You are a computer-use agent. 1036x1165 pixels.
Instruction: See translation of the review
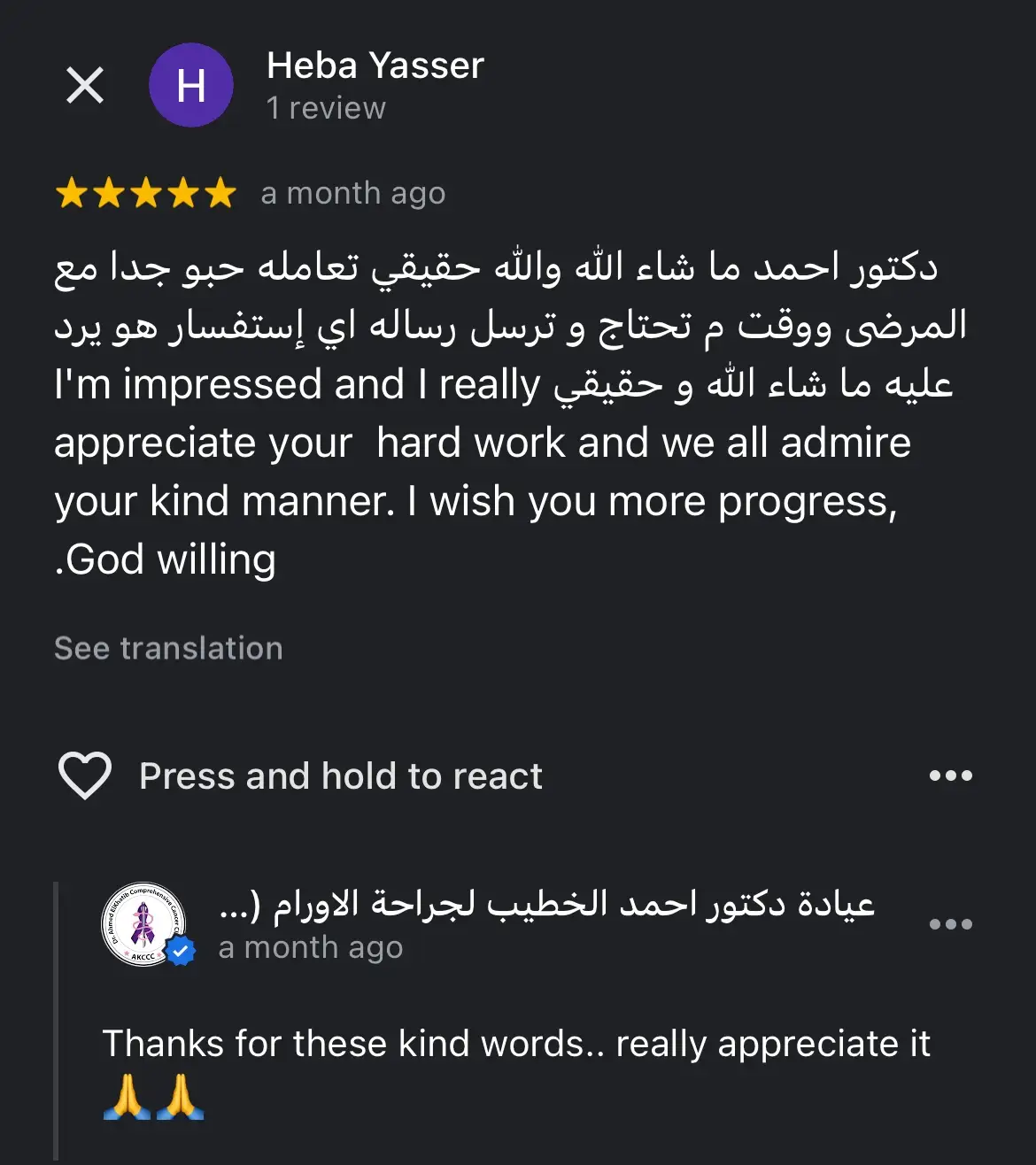[x=168, y=648]
